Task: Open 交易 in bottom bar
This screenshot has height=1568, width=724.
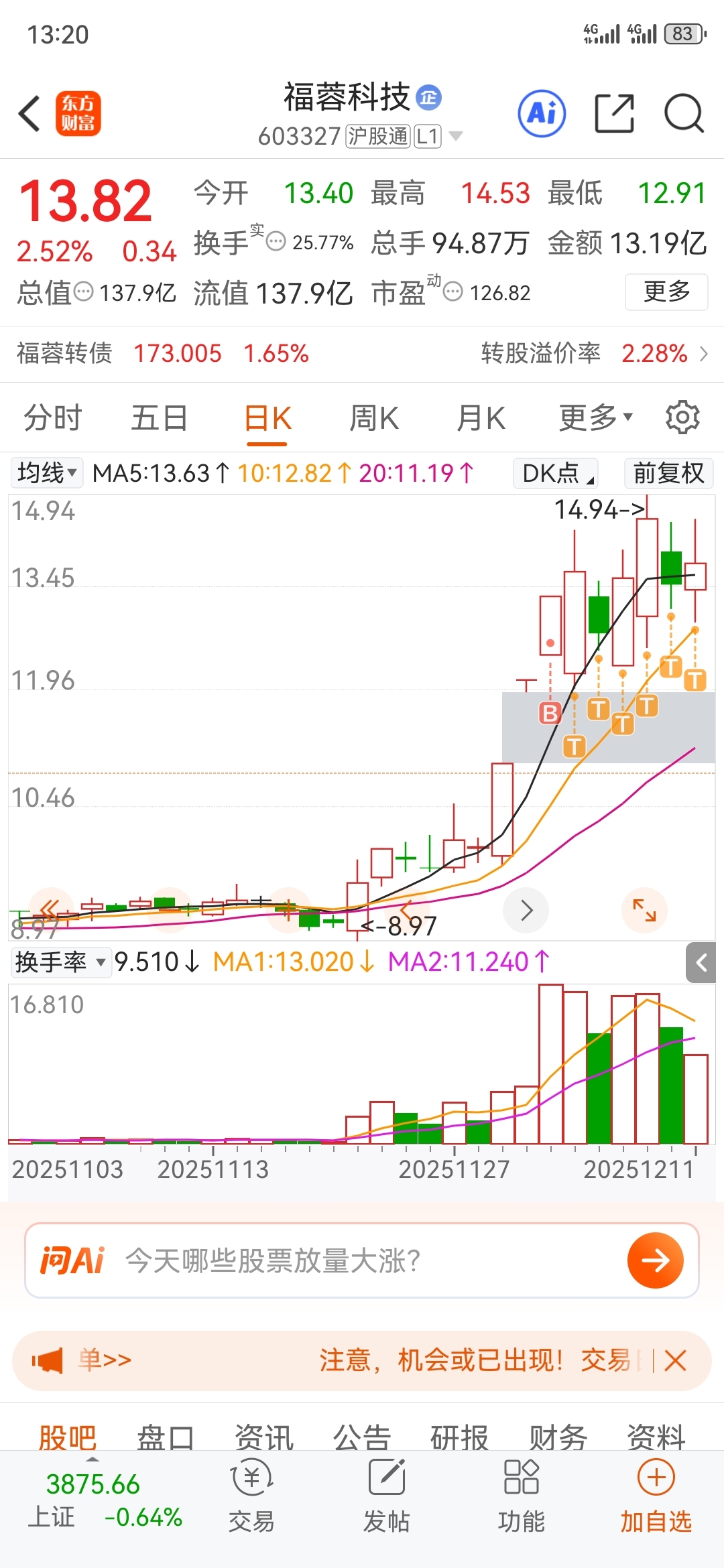Action: click(x=251, y=1497)
